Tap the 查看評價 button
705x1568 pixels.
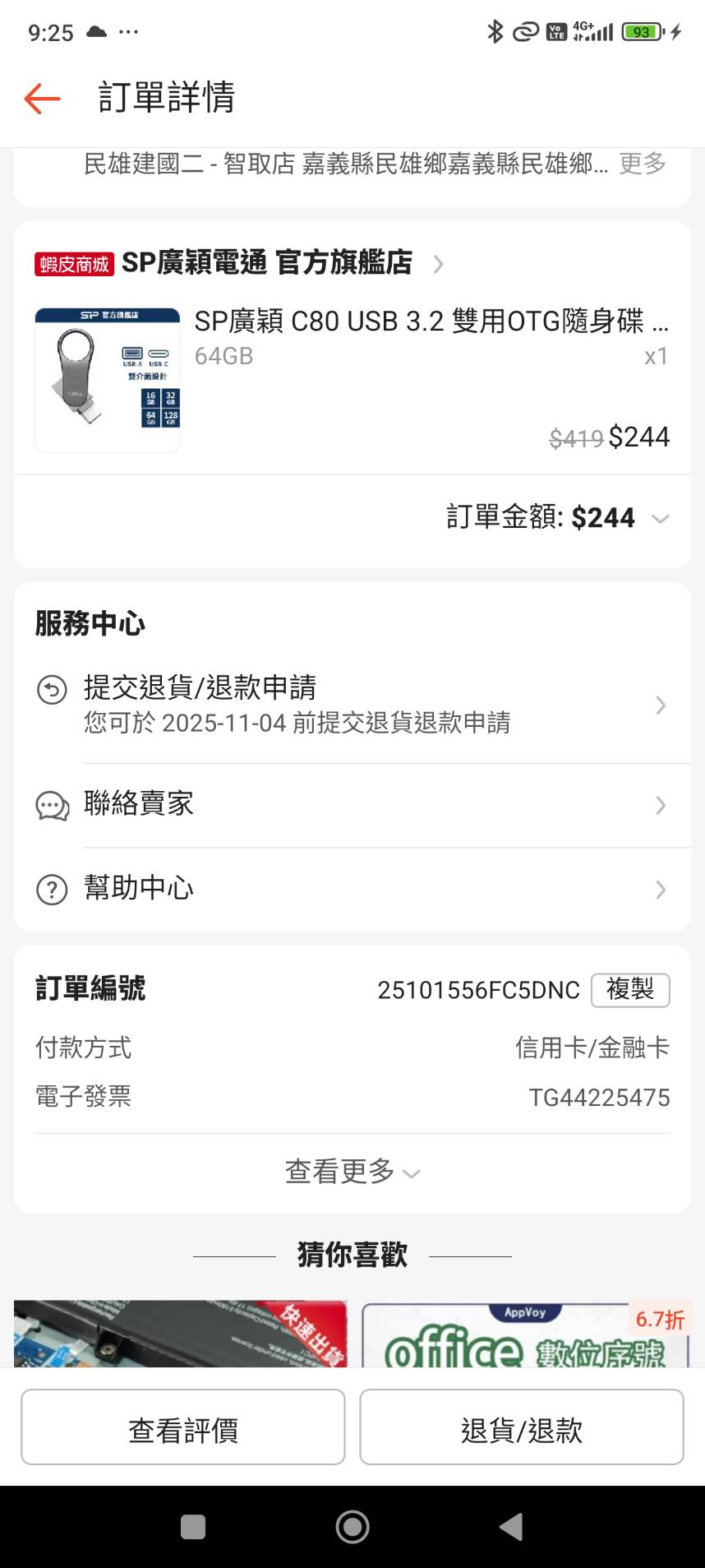[183, 1430]
